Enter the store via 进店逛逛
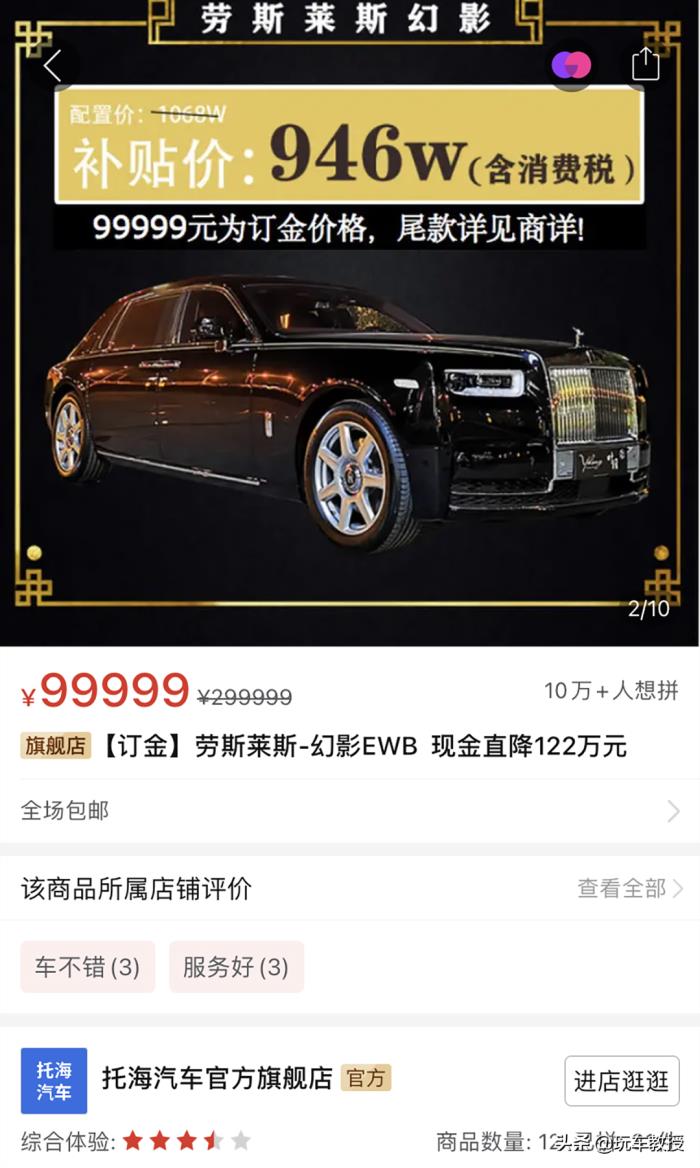 621,1081
